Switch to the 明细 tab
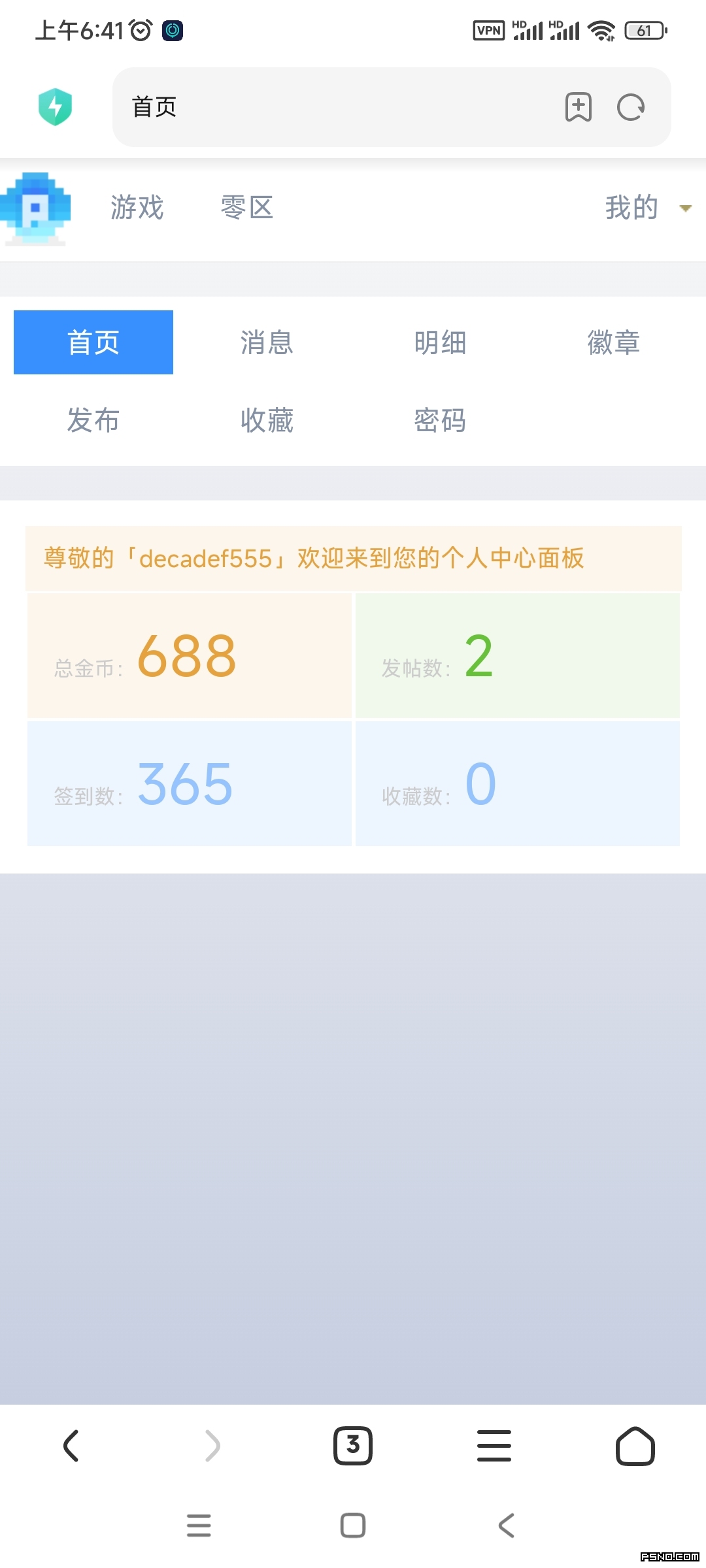 440,342
